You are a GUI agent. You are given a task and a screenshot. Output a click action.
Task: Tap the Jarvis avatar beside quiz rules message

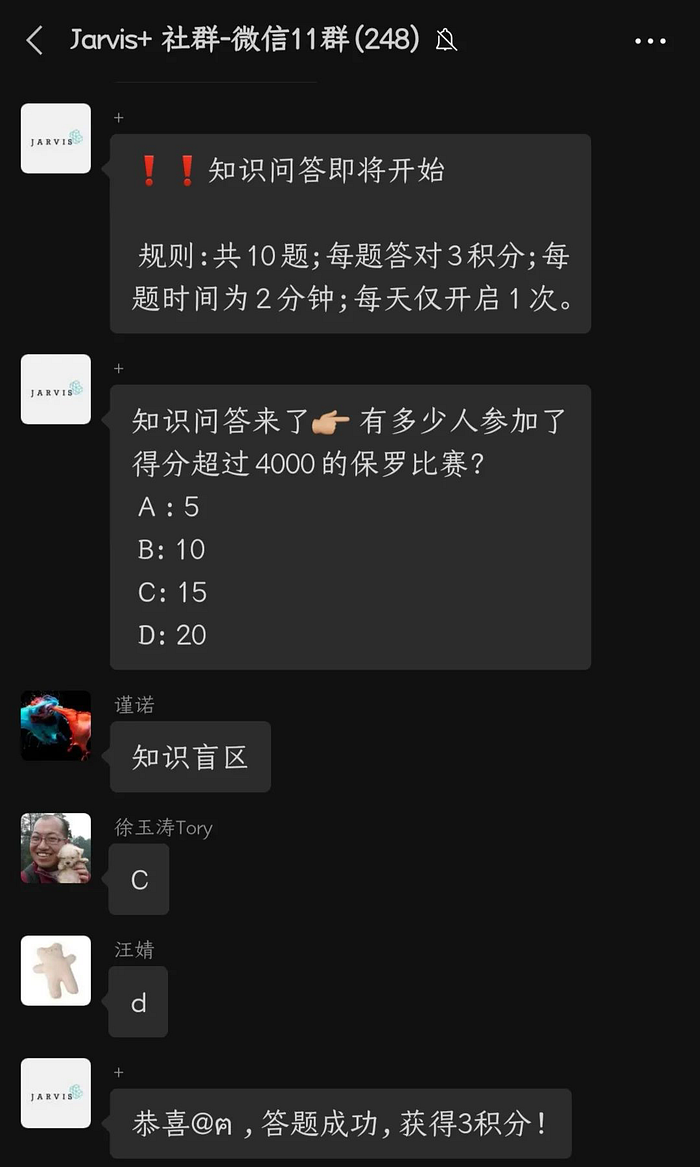pyautogui.click(x=56, y=138)
